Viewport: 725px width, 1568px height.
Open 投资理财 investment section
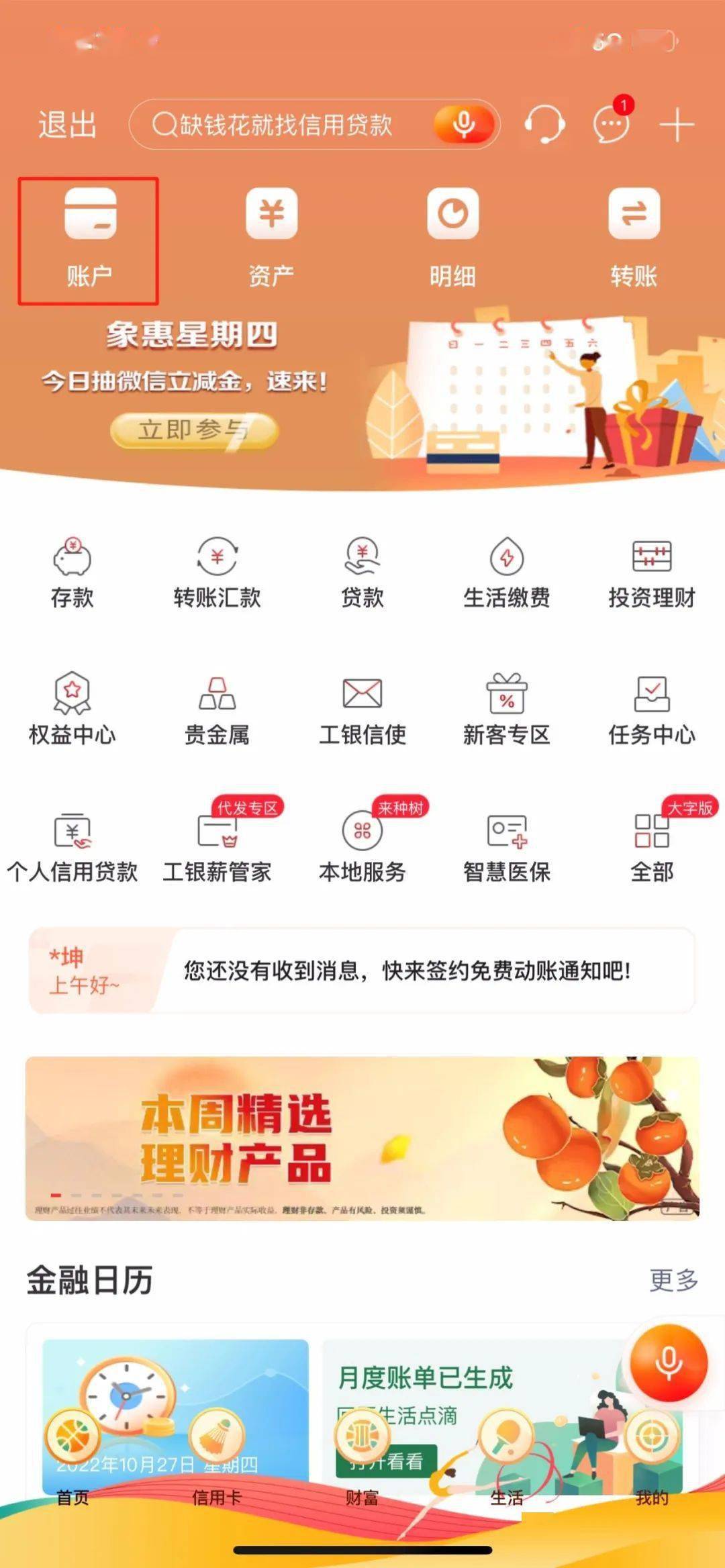click(651, 573)
